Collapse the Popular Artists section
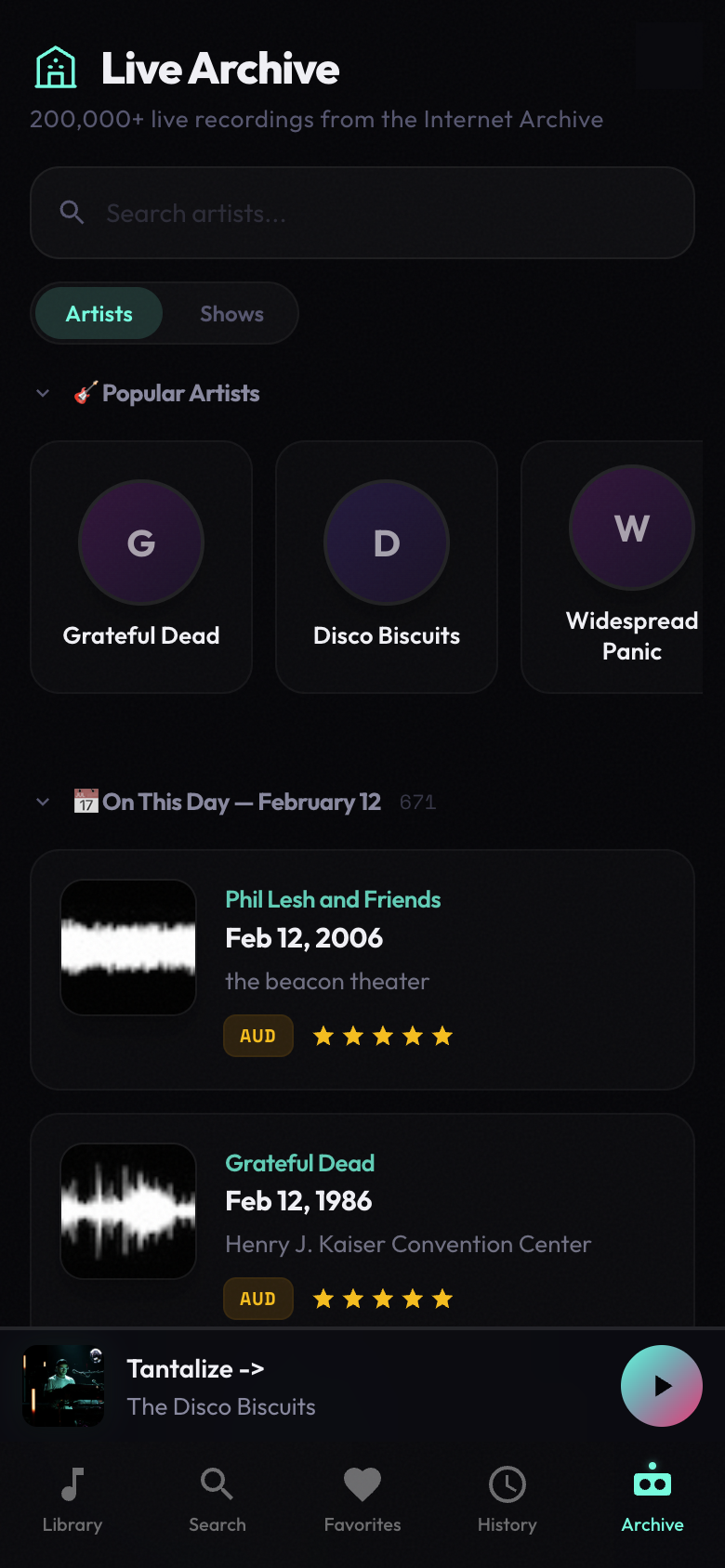Screen dimensions: 725x1568 (43, 393)
